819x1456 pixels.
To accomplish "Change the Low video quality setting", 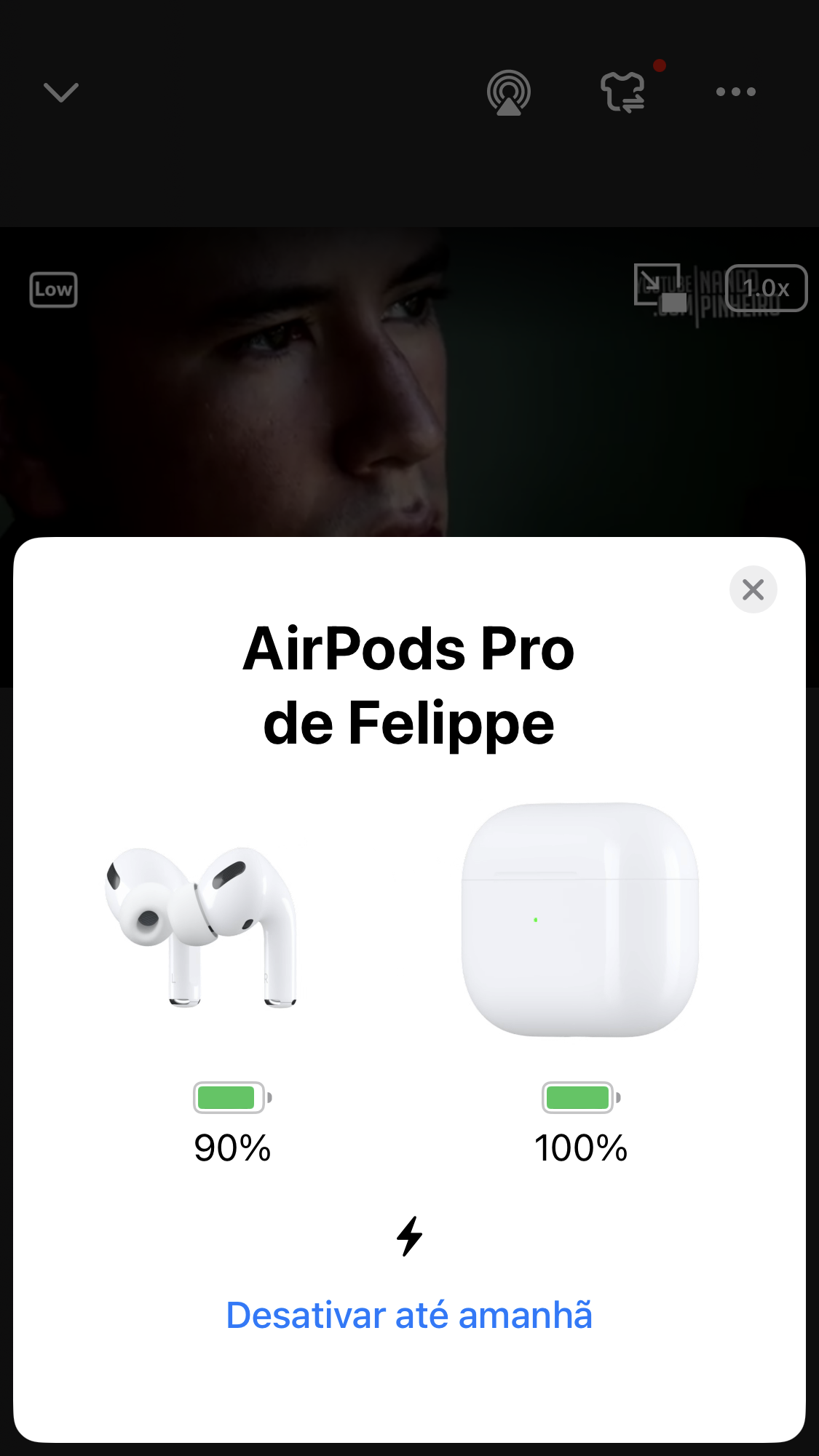I will (53, 290).
